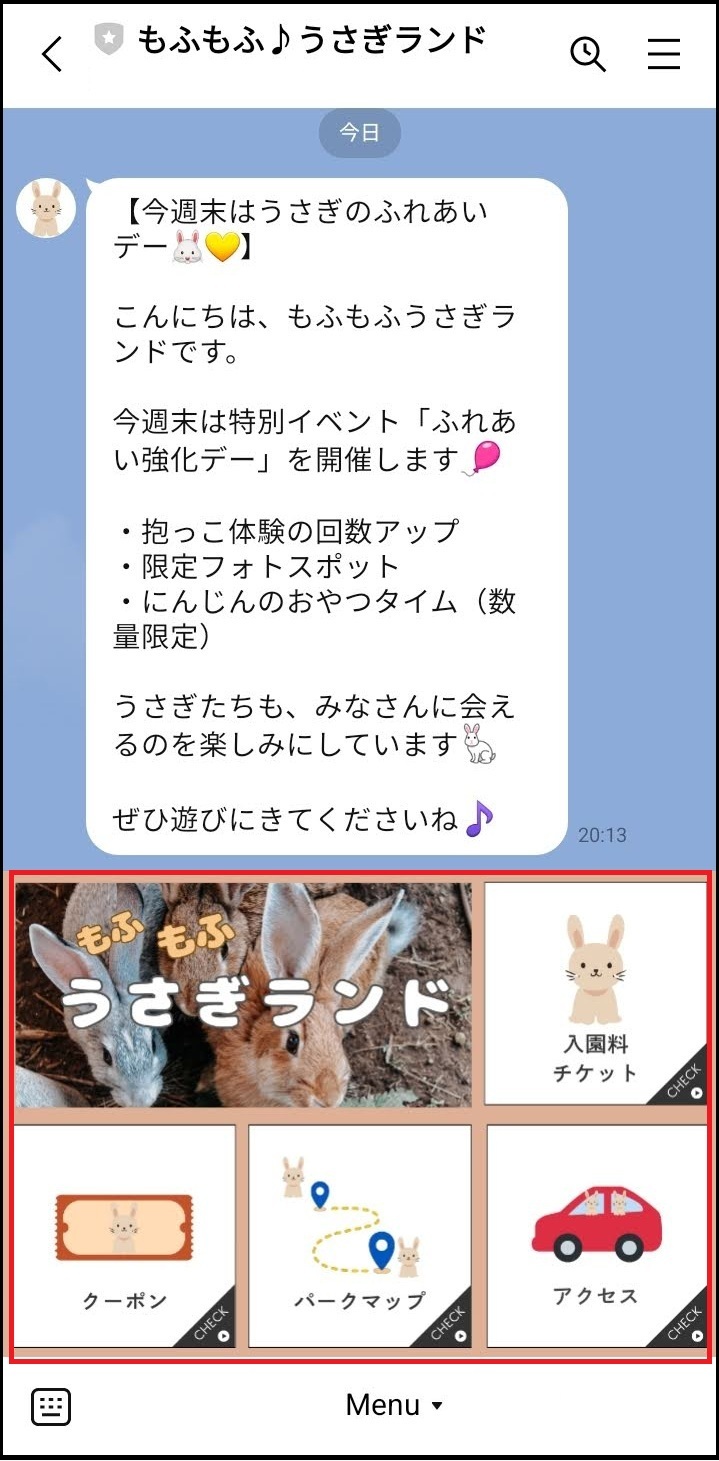Open the hamburger menu
This screenshot has height=1461, width=719.
pos(663,54)
